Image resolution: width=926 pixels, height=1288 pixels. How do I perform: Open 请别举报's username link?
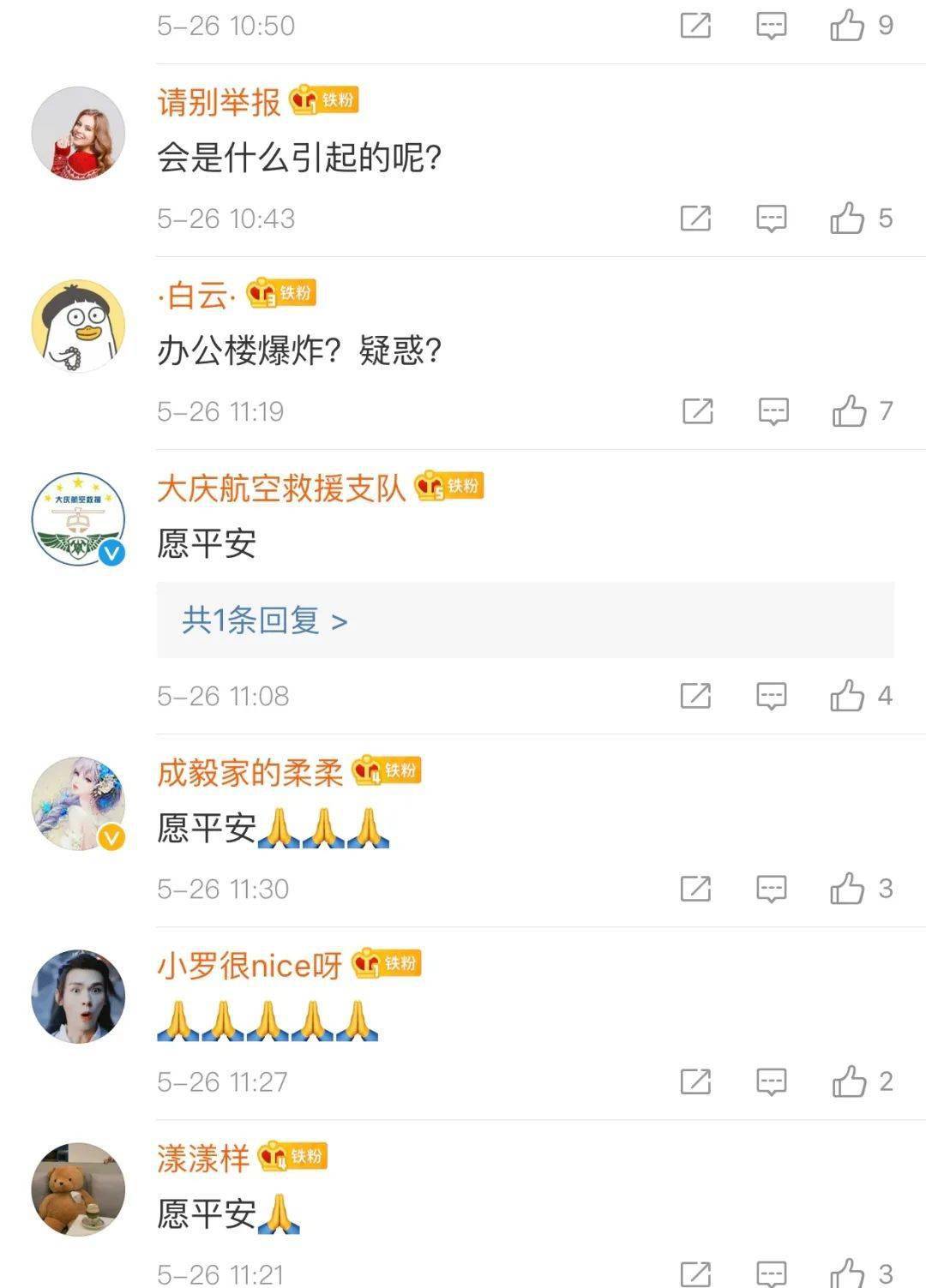pos(219,103)
